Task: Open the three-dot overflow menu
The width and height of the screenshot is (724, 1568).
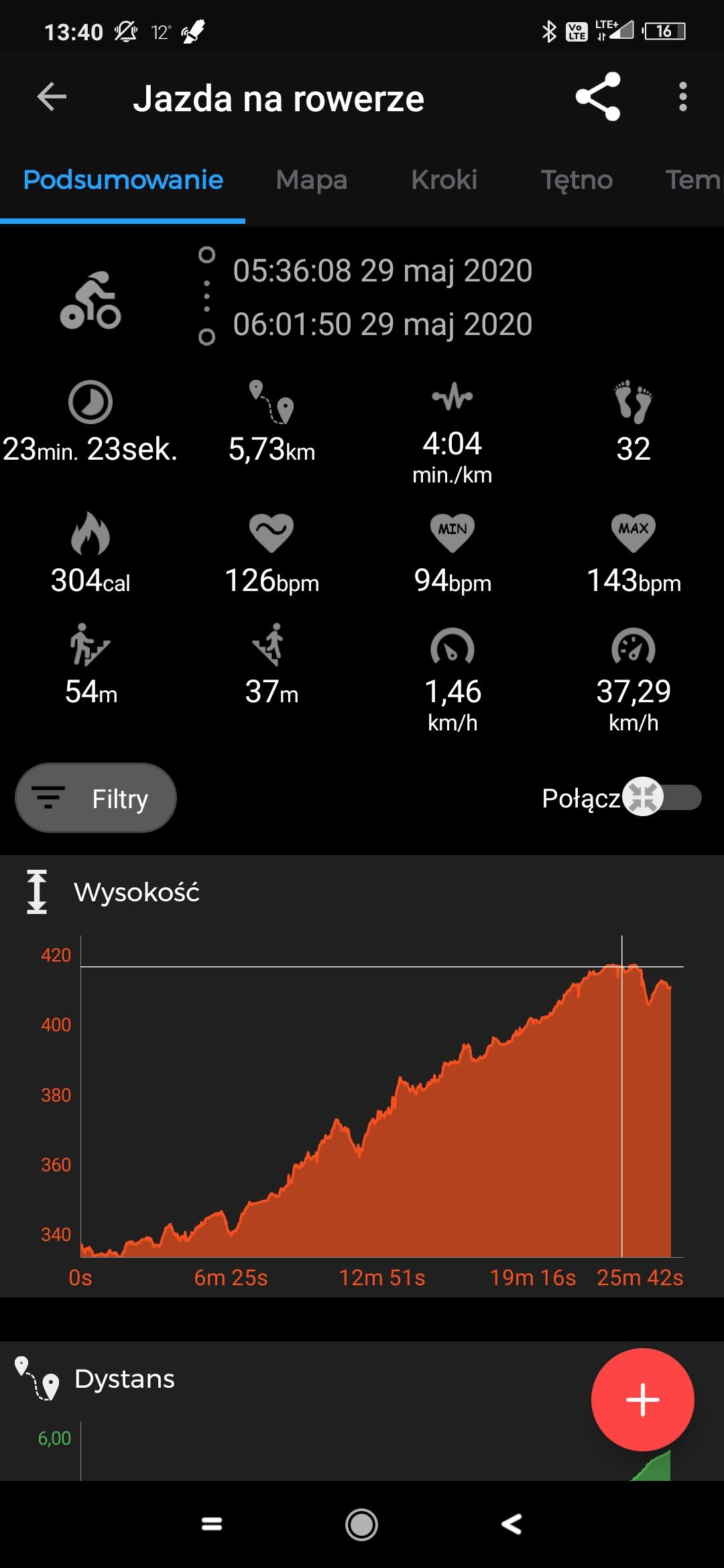Action: coord(682,97)
